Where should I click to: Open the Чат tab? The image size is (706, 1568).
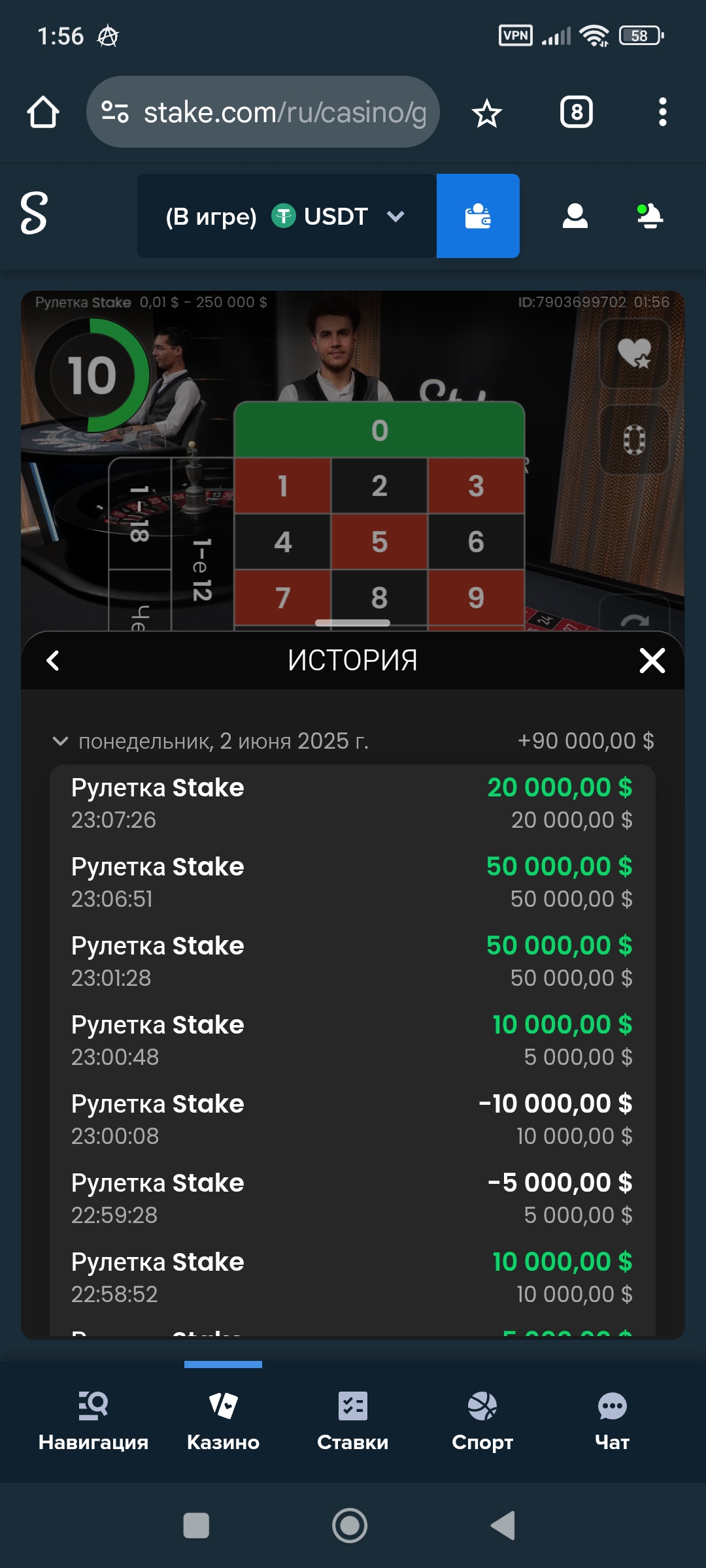[612, 1419]
